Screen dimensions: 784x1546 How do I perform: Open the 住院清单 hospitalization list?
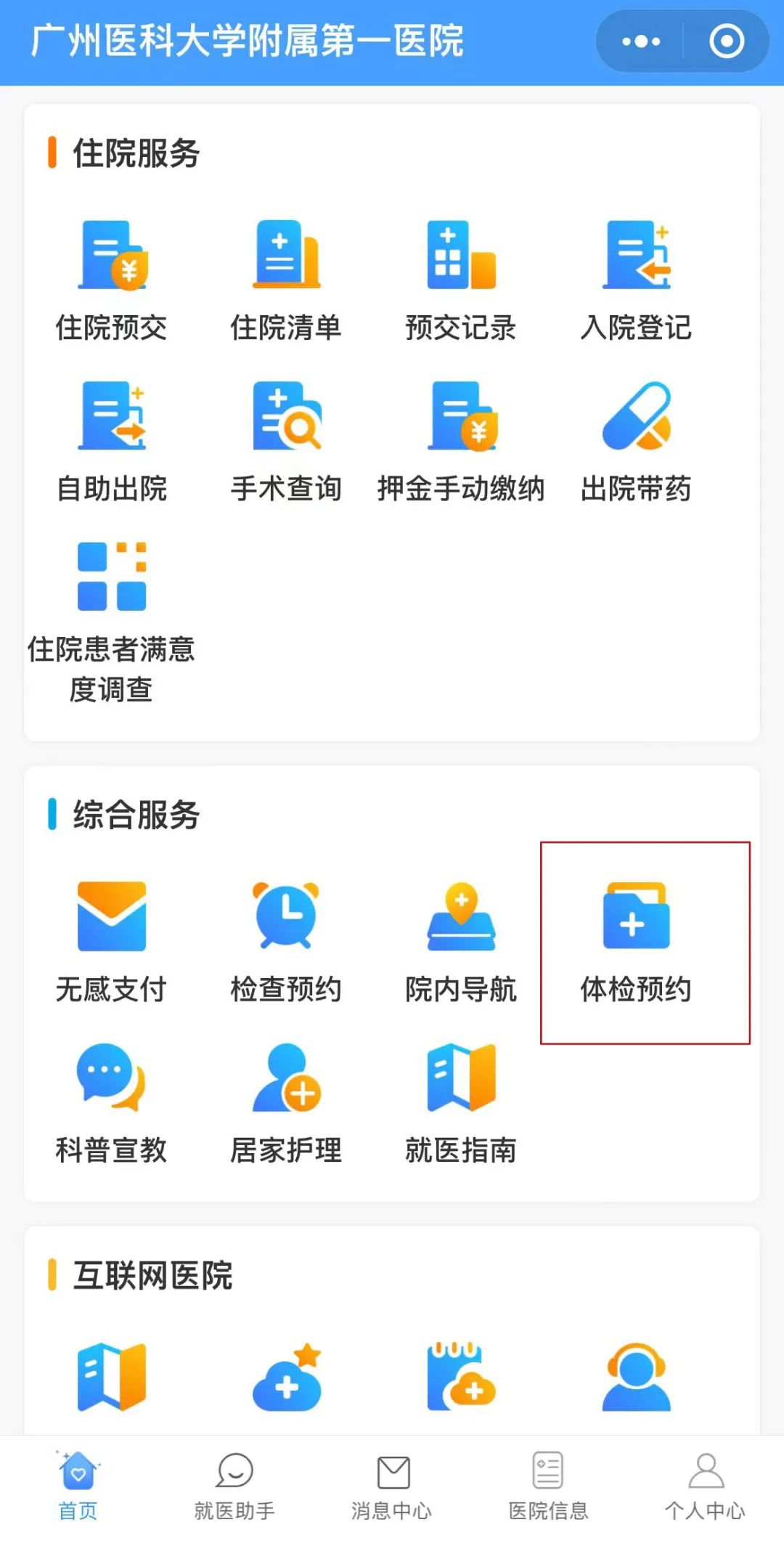(x=287, y=276)
